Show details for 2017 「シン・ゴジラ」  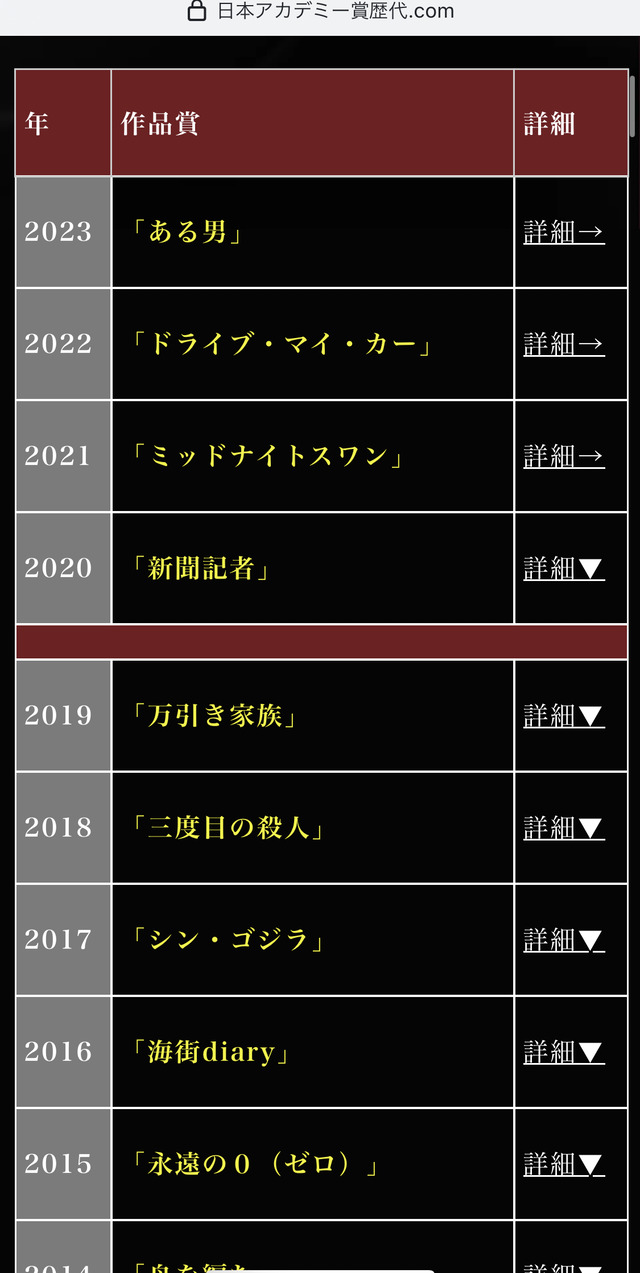(564, 940)
